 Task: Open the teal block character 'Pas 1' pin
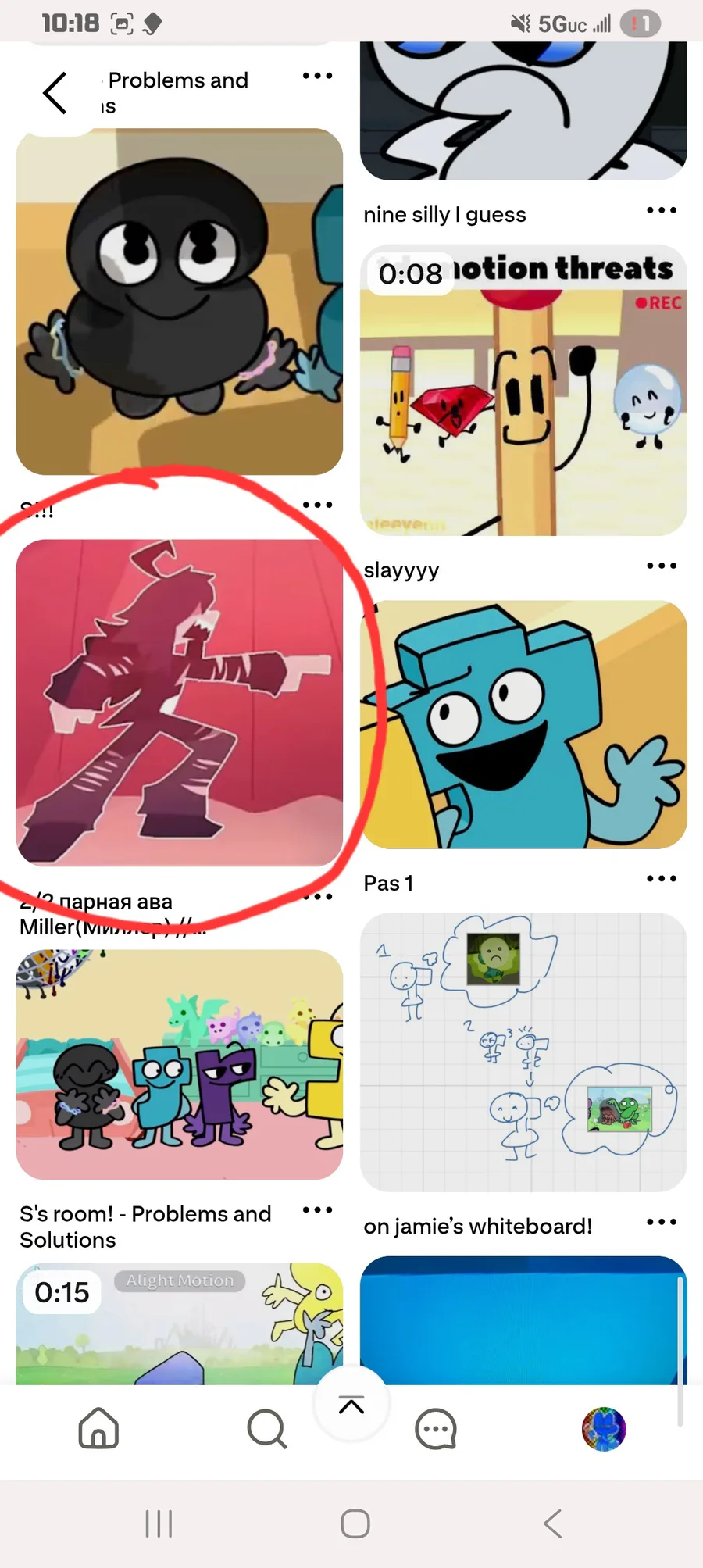(x=523, y=724)
